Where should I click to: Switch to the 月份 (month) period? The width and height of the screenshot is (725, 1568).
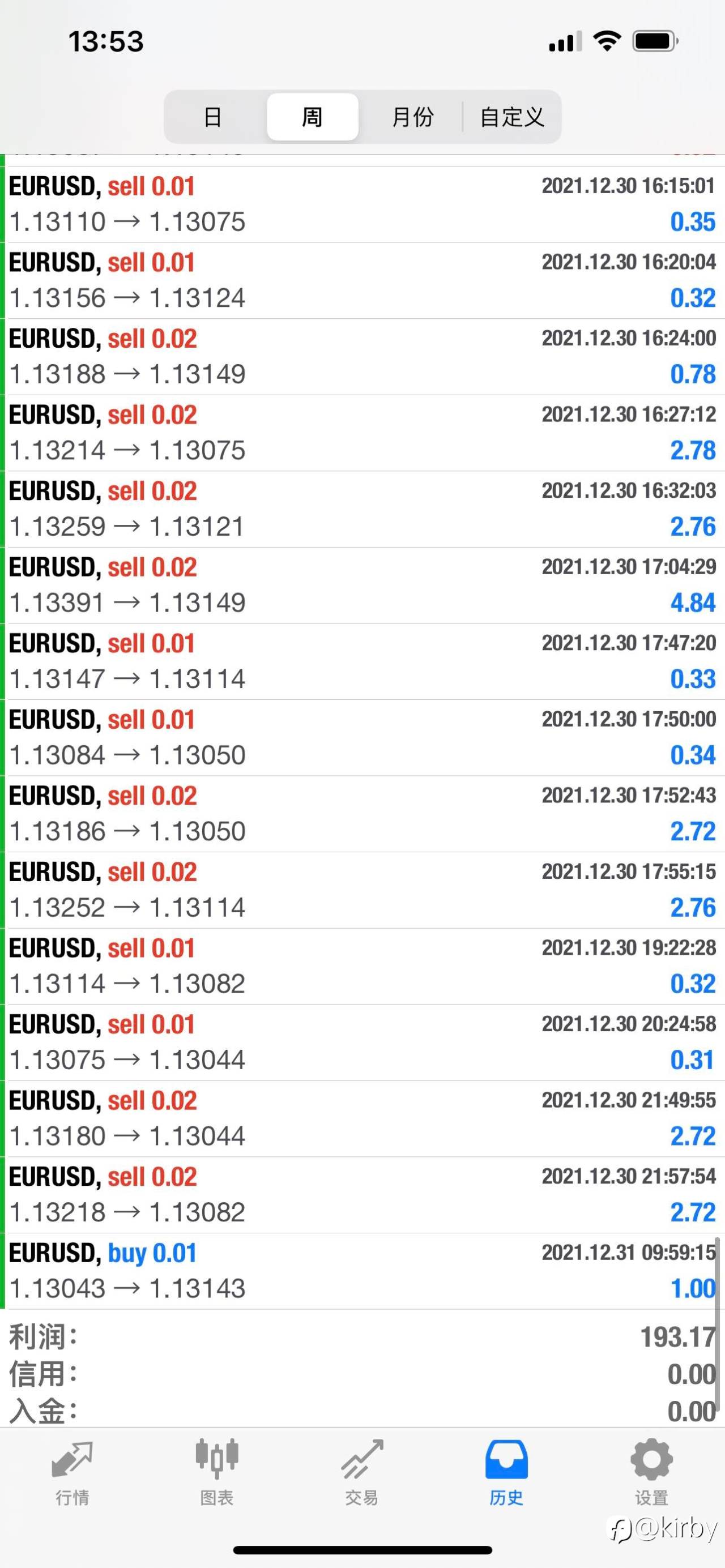412,117
